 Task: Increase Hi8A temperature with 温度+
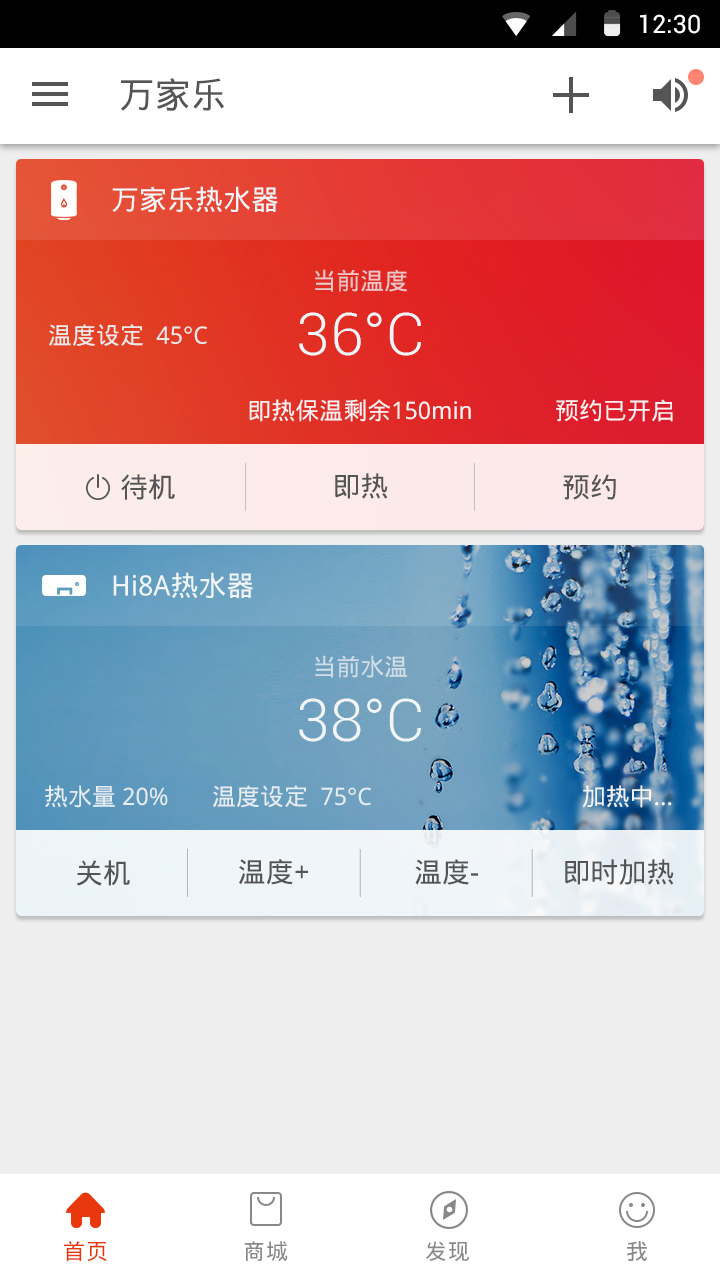(274, 873)
